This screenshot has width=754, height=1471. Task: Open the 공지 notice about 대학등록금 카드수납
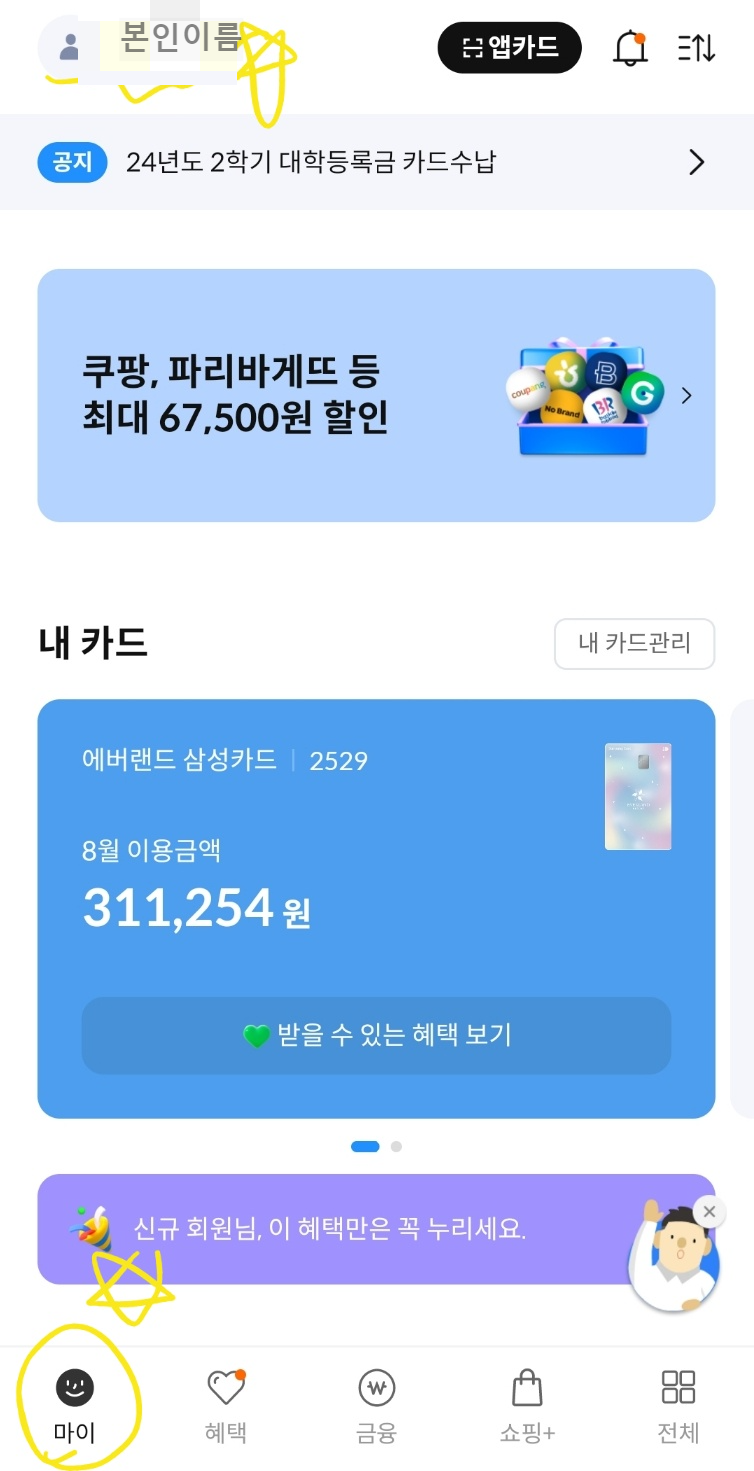pyautogui.click(x=377, y=162)
